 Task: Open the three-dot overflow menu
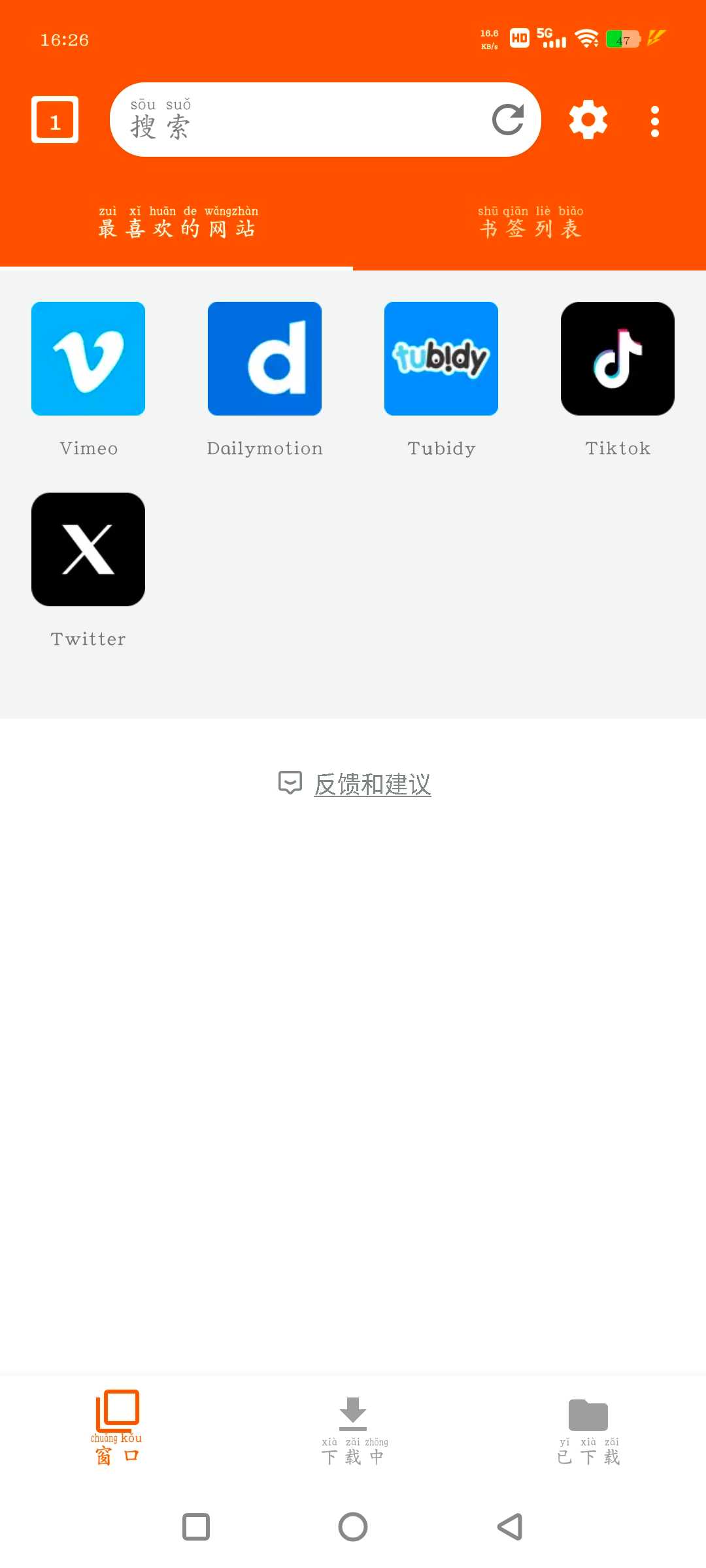tap(654, 121)
